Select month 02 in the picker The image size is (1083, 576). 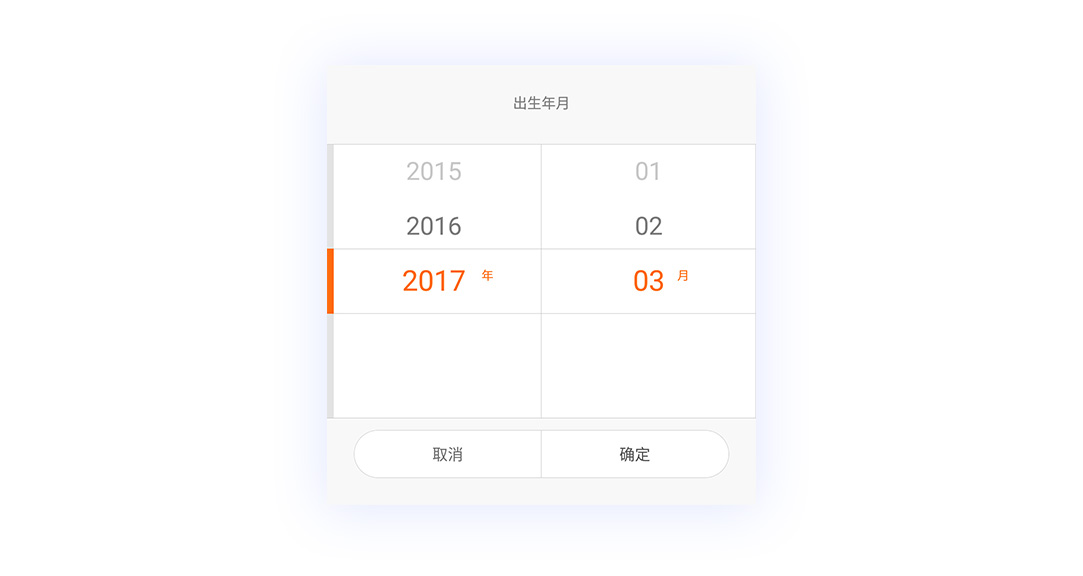point(648,226)
